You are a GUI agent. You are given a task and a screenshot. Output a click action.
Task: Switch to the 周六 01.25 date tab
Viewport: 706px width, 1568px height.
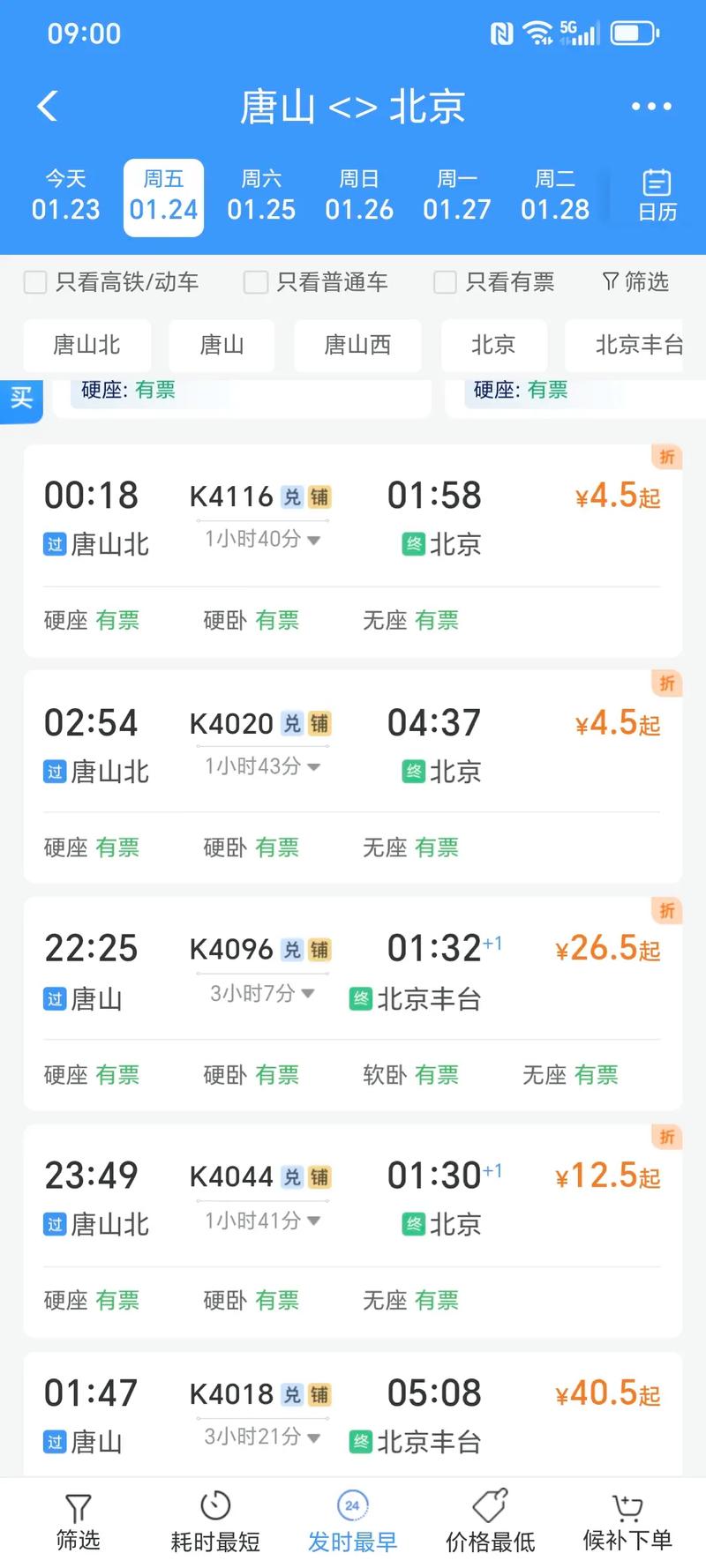pyautogui.click(x=260, y=196)
